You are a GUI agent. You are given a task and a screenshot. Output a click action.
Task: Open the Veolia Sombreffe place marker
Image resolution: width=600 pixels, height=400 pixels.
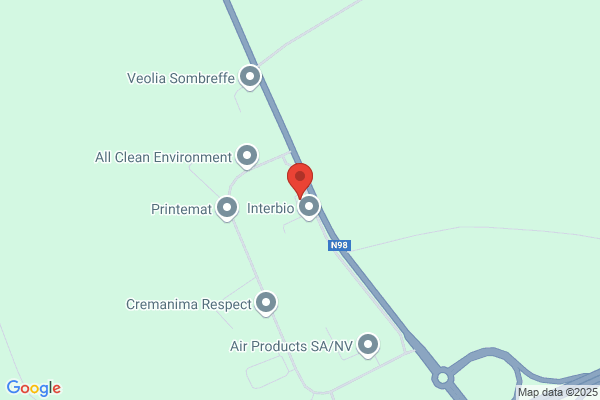(250, 78)
